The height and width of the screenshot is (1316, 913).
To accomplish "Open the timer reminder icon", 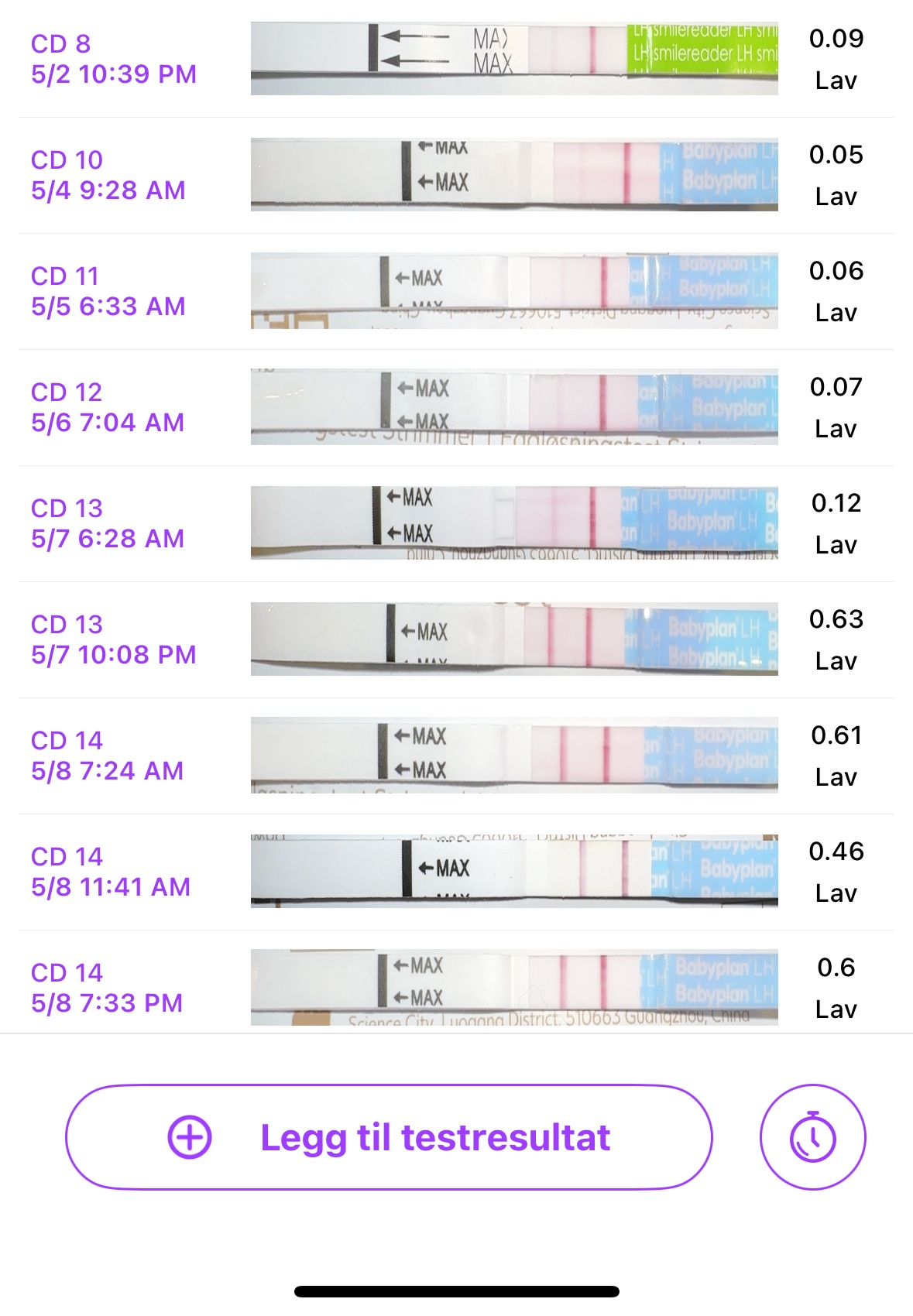I will click(x=812, y=1137).
